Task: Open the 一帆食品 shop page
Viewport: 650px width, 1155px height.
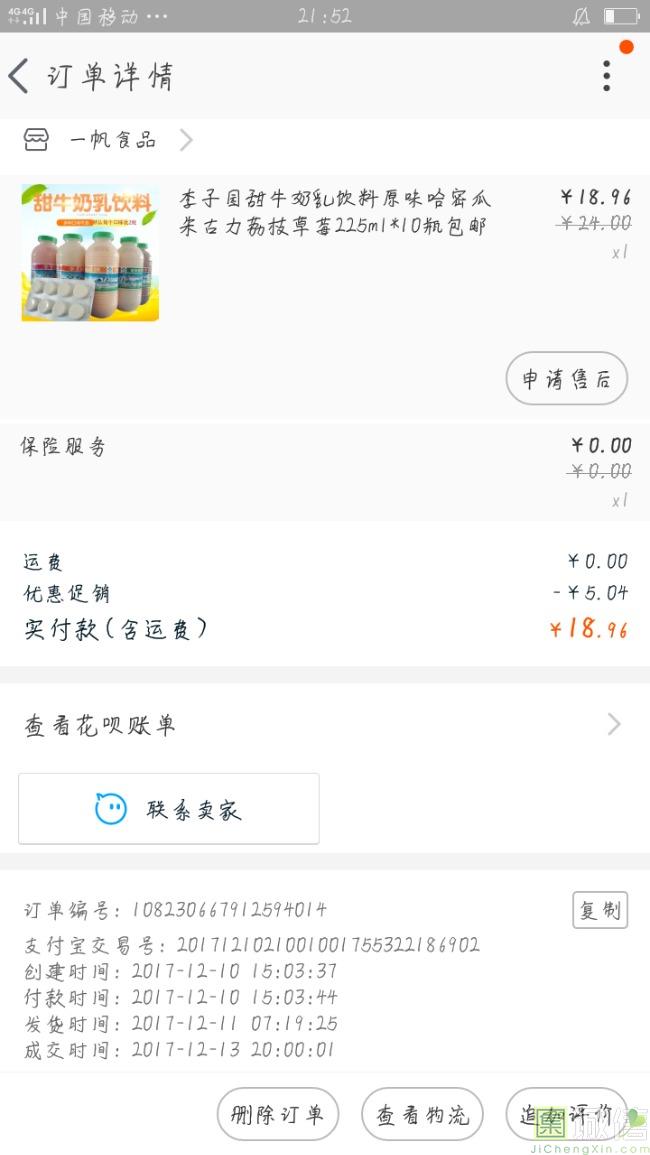Action: 112,140
